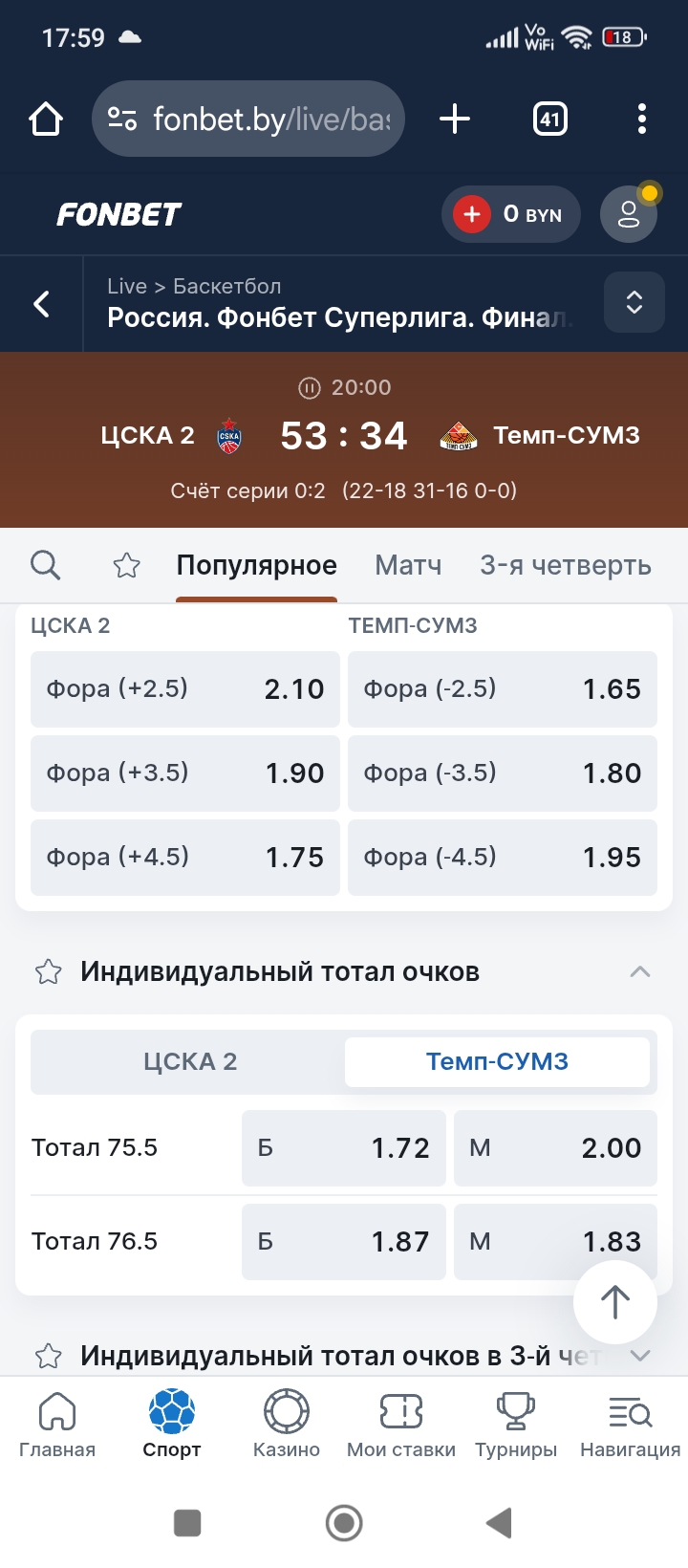688x1568 pixels.
Task: Tap the fonbet.by address bar
Action: [x=247, y=119]
